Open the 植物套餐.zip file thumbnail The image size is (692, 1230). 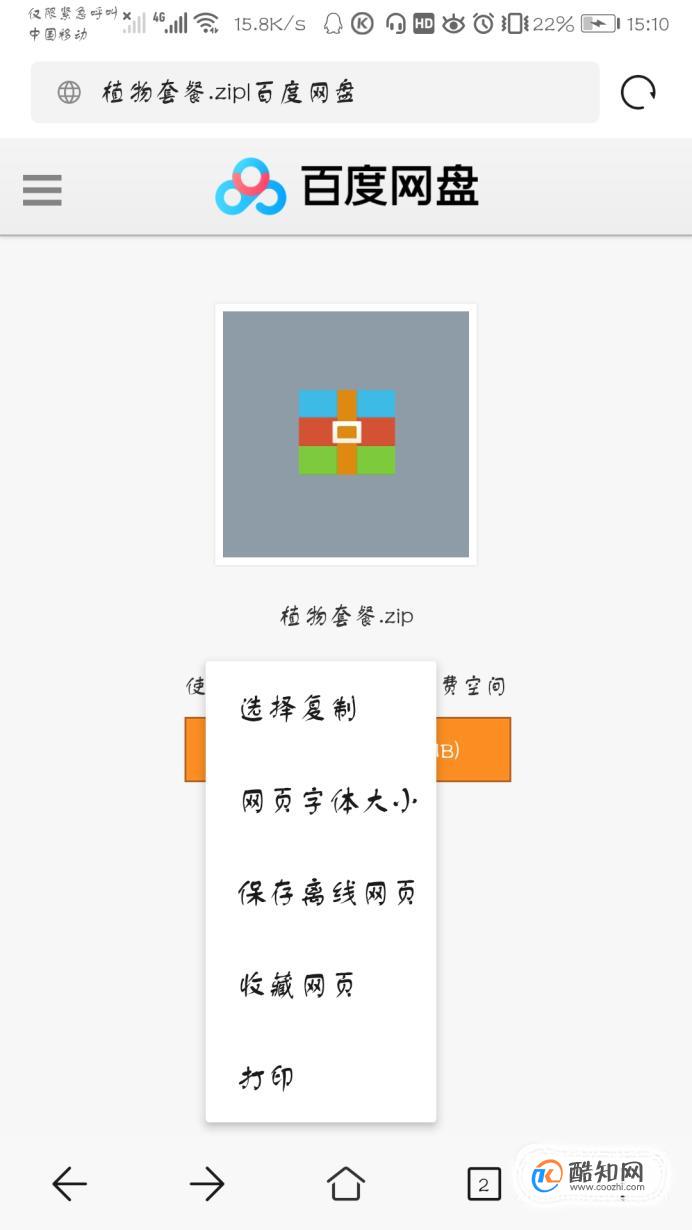346,434
